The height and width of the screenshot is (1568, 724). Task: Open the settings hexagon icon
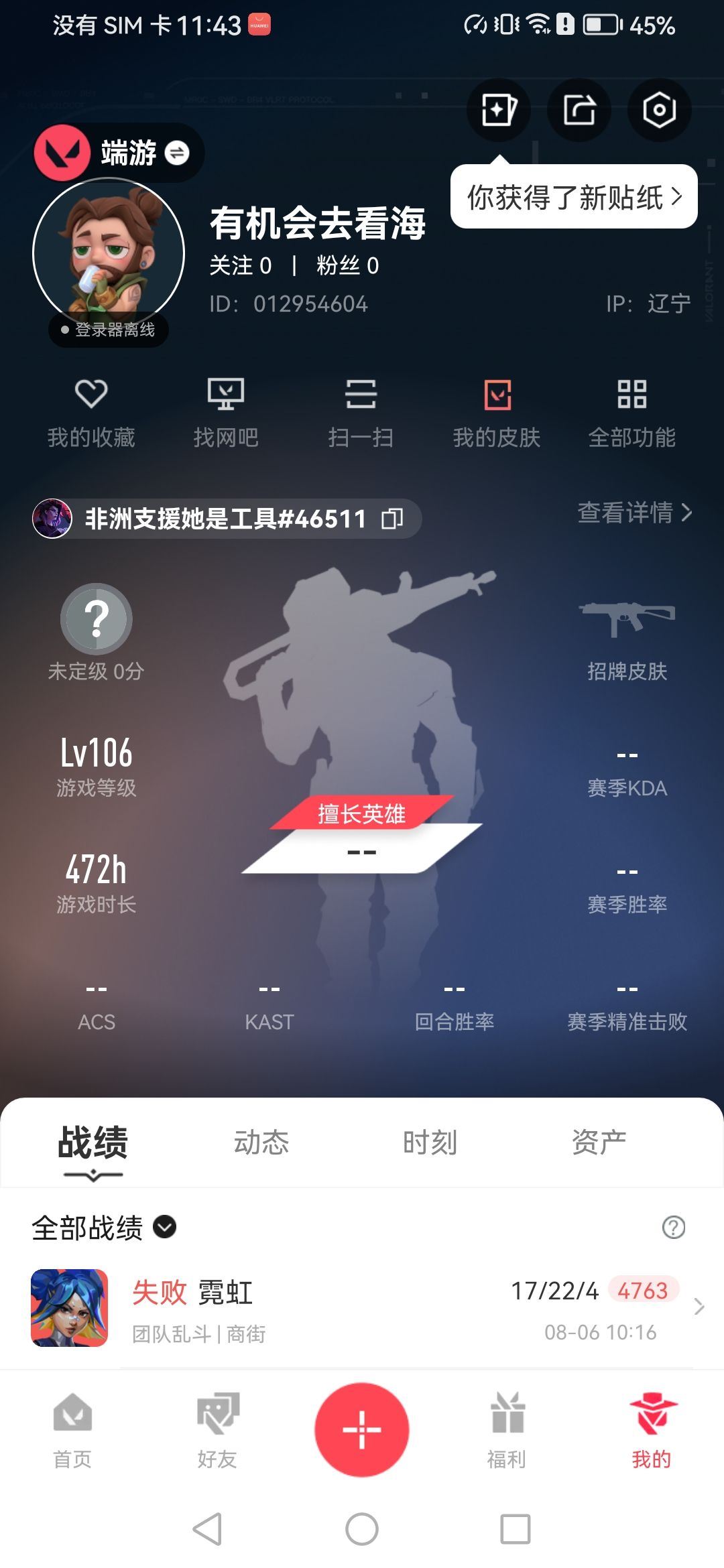click(659, 110)
